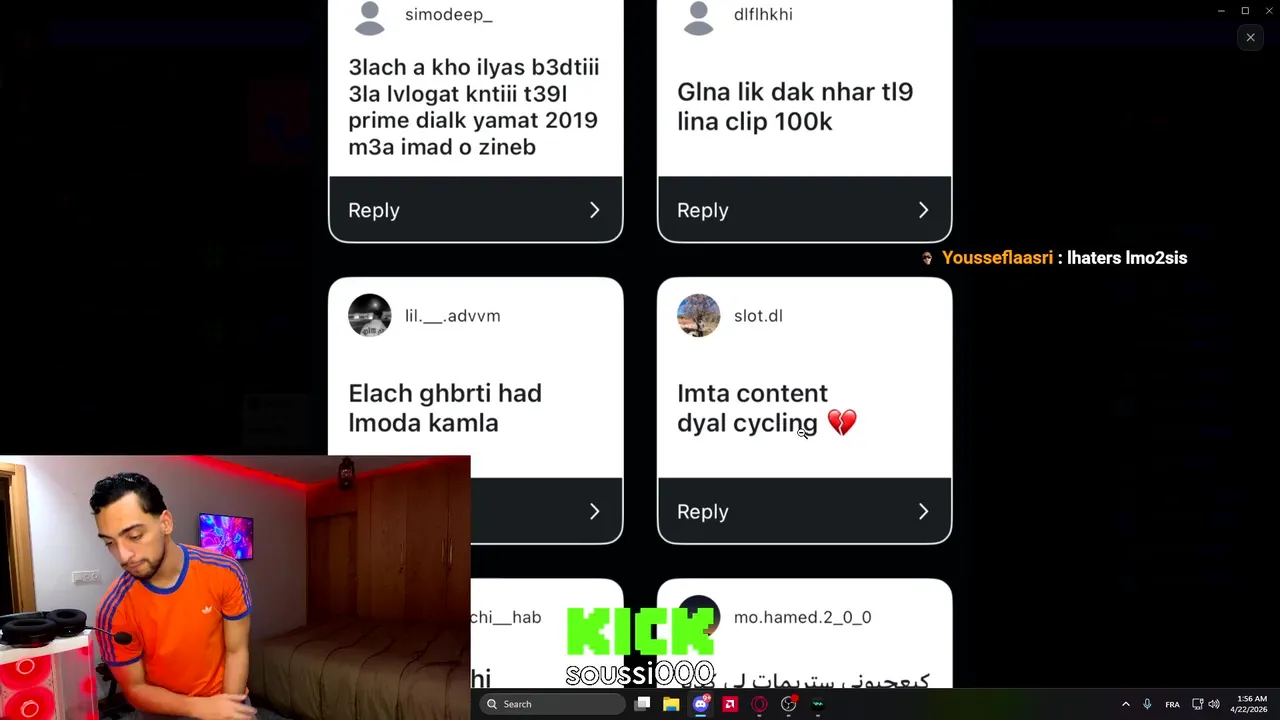The width and height of the screenshot is (1280, 720).
Task: Open Discord from the taskbar
Action: [x=700, y=704]
